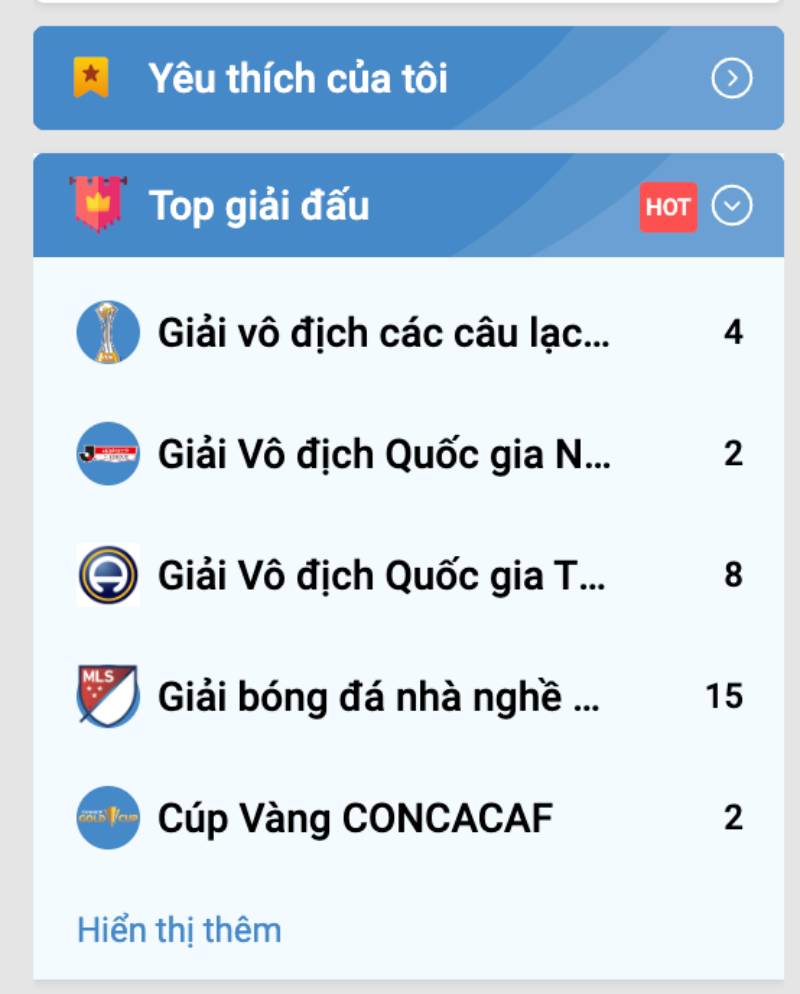Open the J.League badge icon

point(107,454)
